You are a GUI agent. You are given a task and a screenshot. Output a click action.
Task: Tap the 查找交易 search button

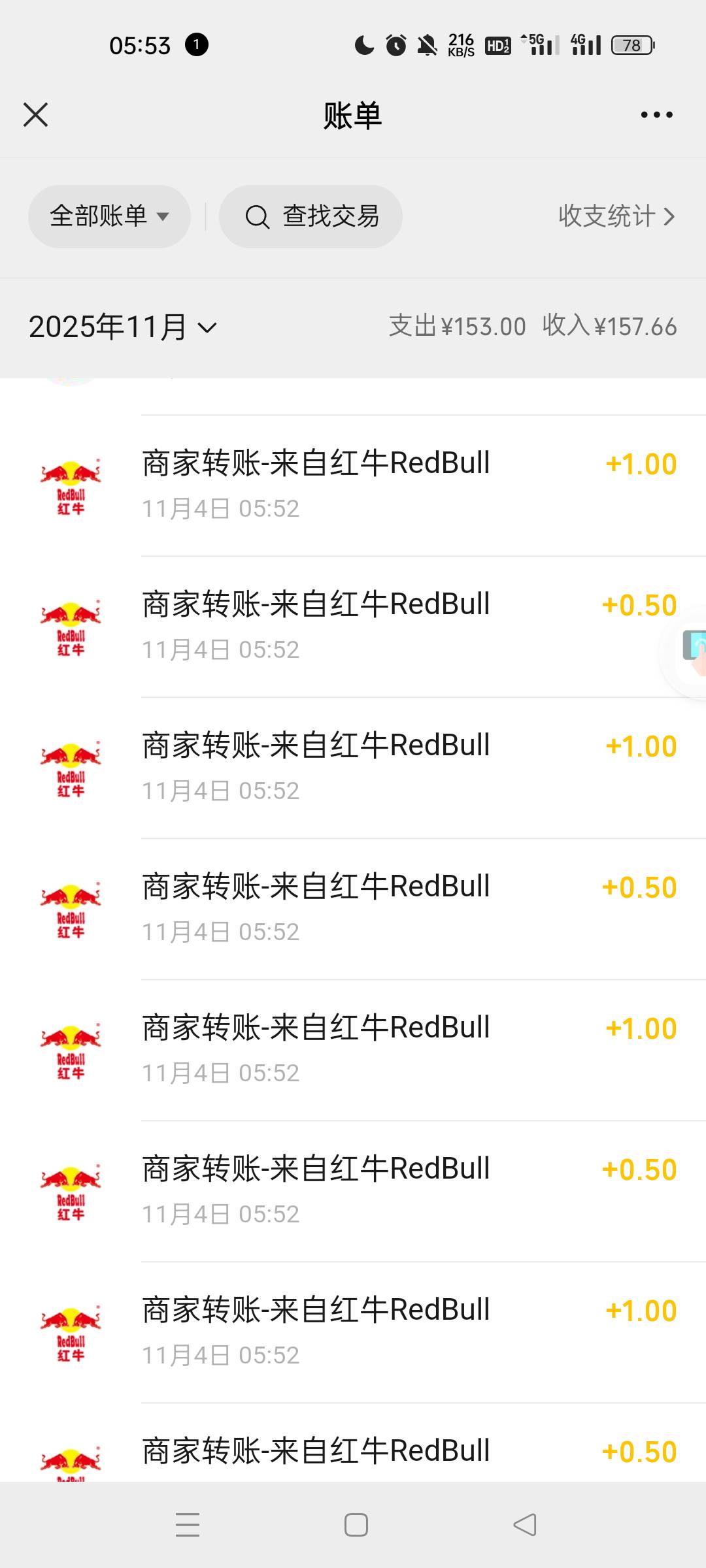(311, 216)
